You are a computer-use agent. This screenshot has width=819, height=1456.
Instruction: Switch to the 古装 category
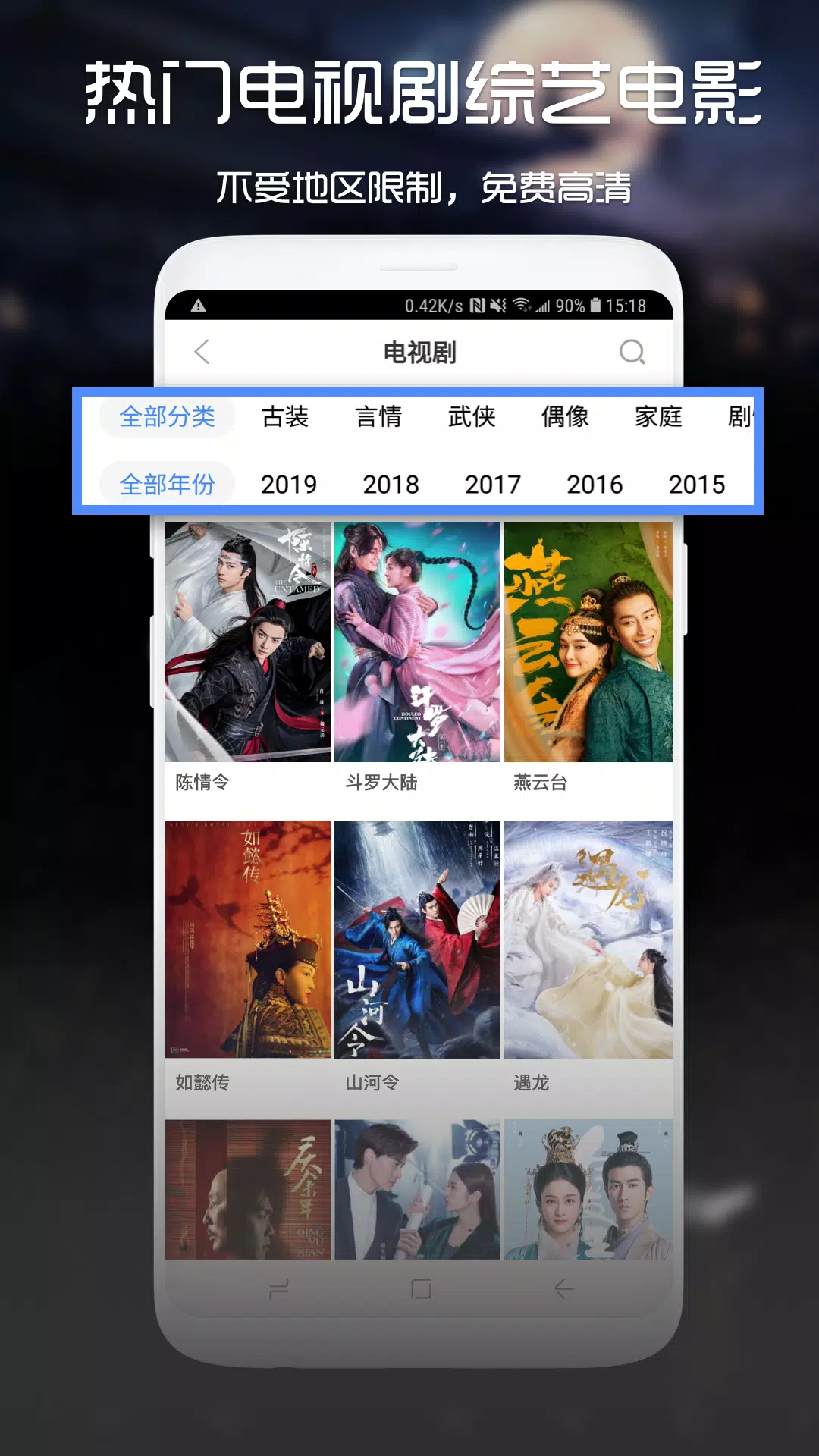pos(286,418)
